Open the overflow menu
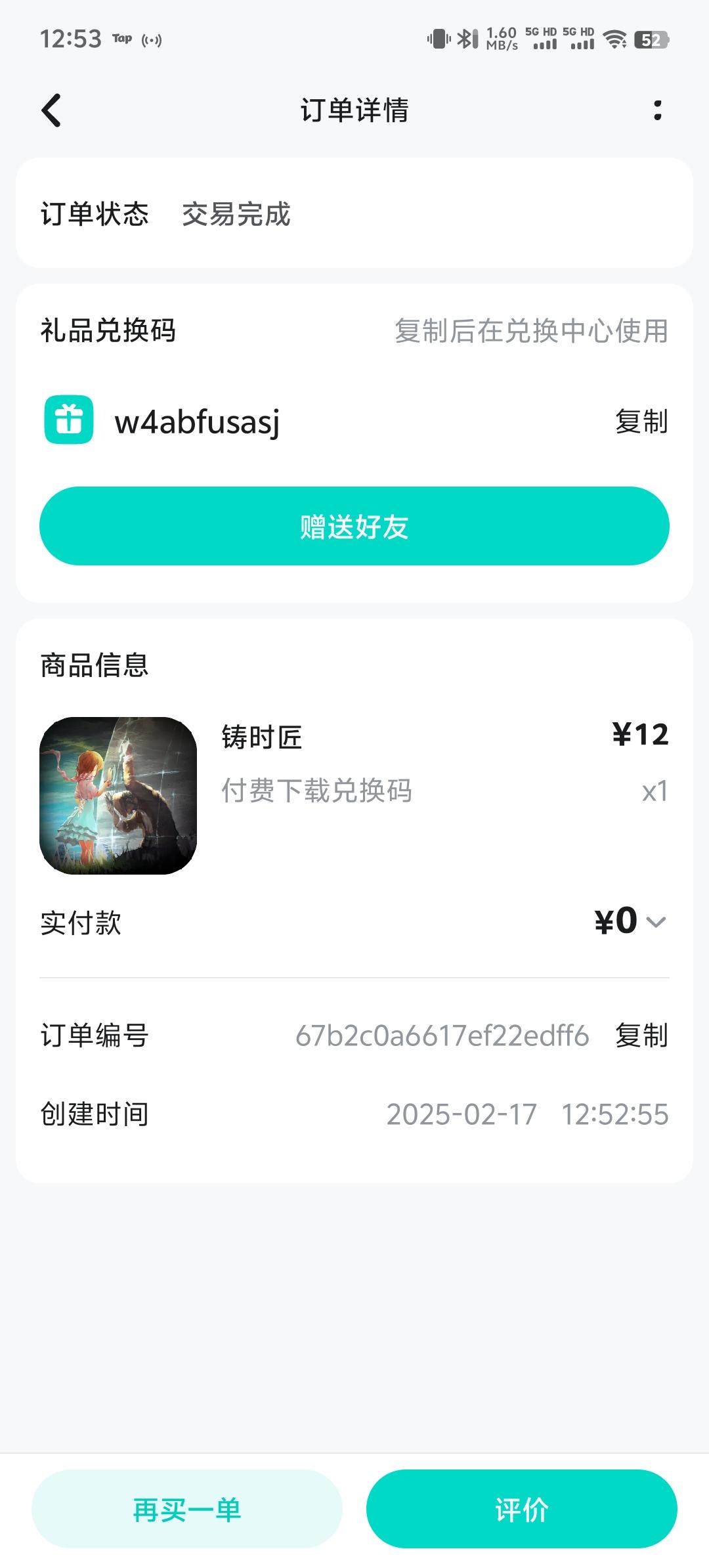 tap(657, 110)
